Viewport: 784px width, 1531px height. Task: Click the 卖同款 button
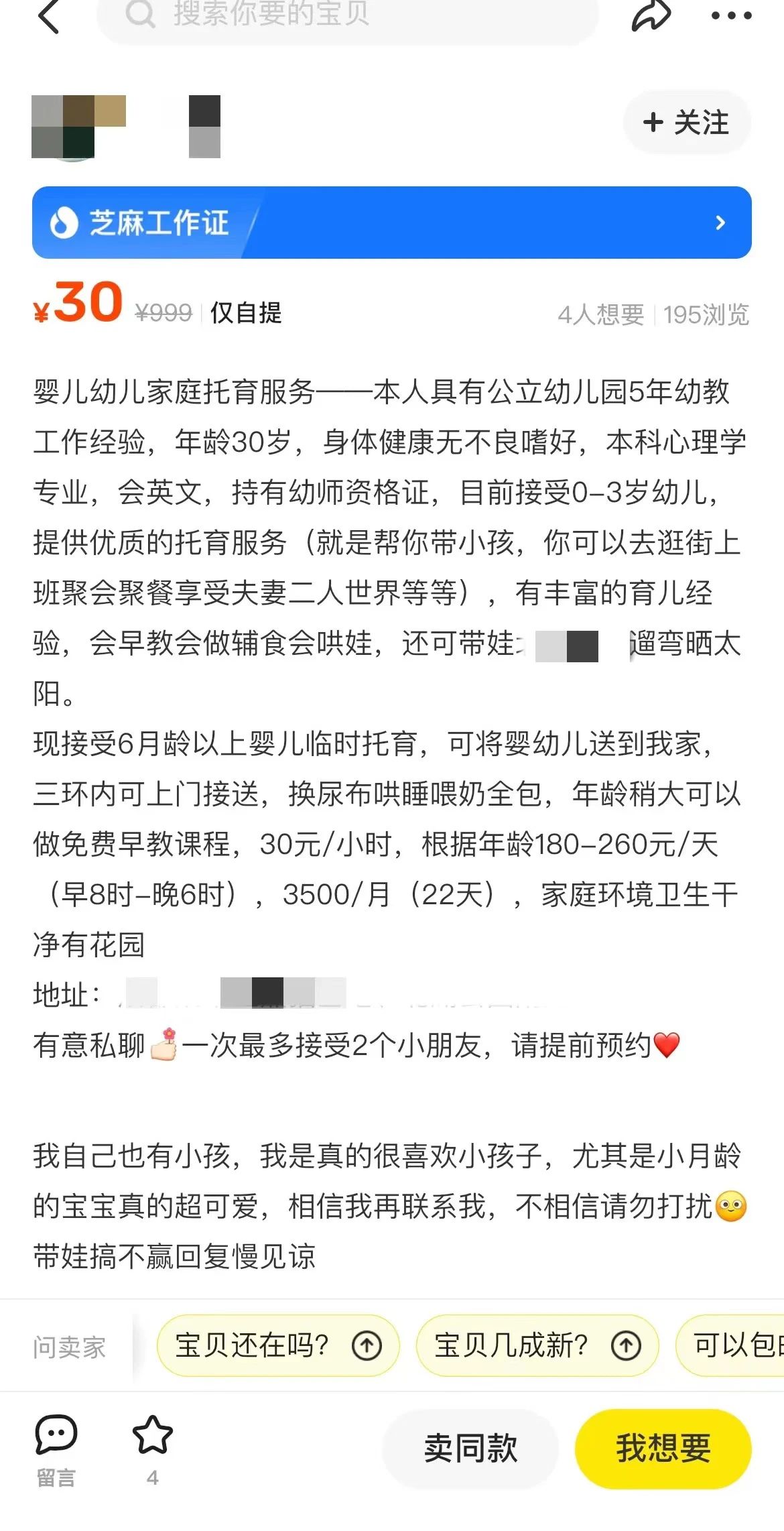coord(470,1448)
